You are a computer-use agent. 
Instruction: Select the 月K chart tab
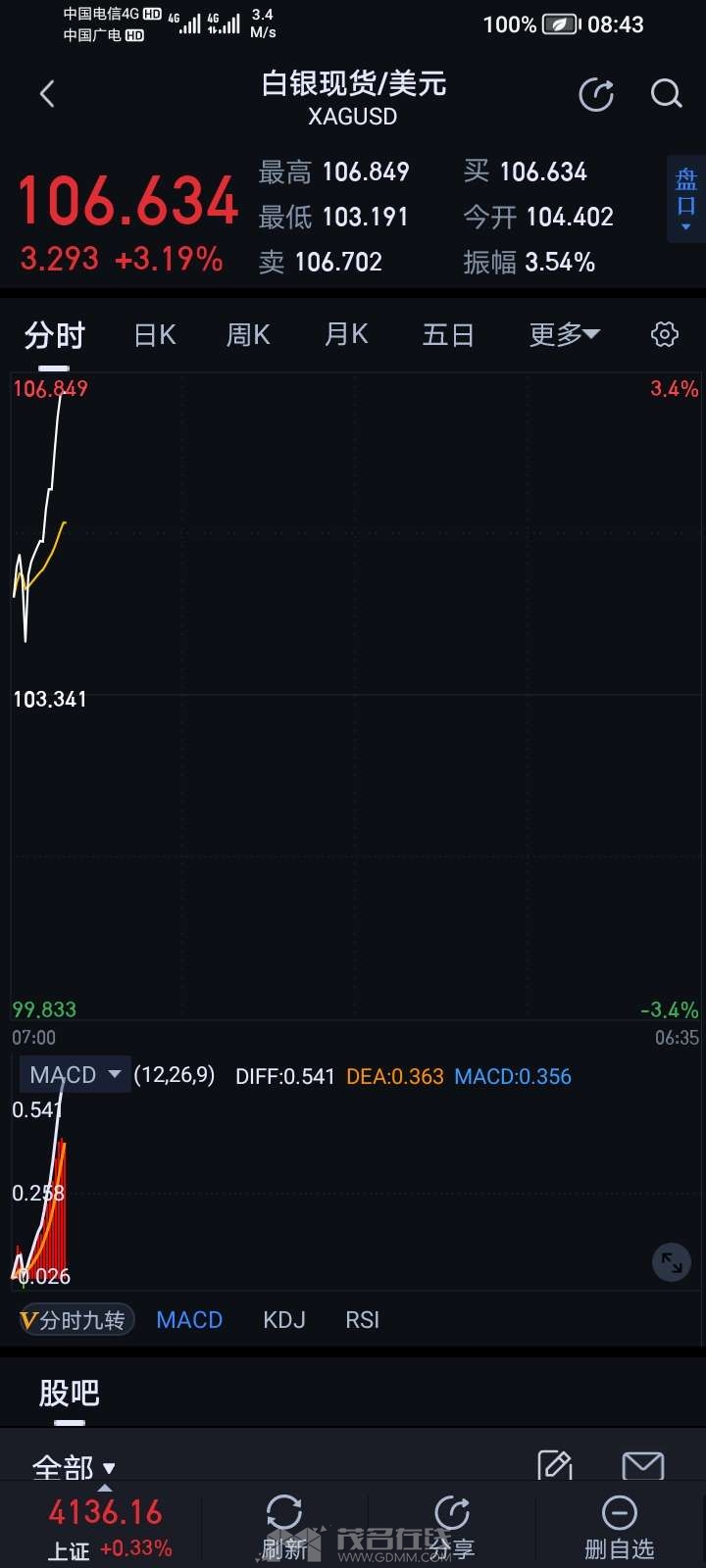coord(346,335)
